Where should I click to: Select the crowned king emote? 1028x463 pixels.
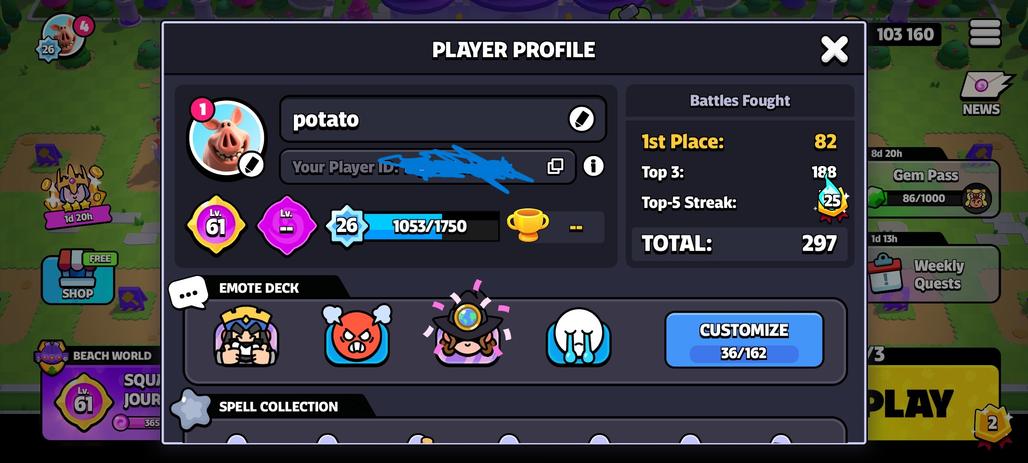coord(246,337)
